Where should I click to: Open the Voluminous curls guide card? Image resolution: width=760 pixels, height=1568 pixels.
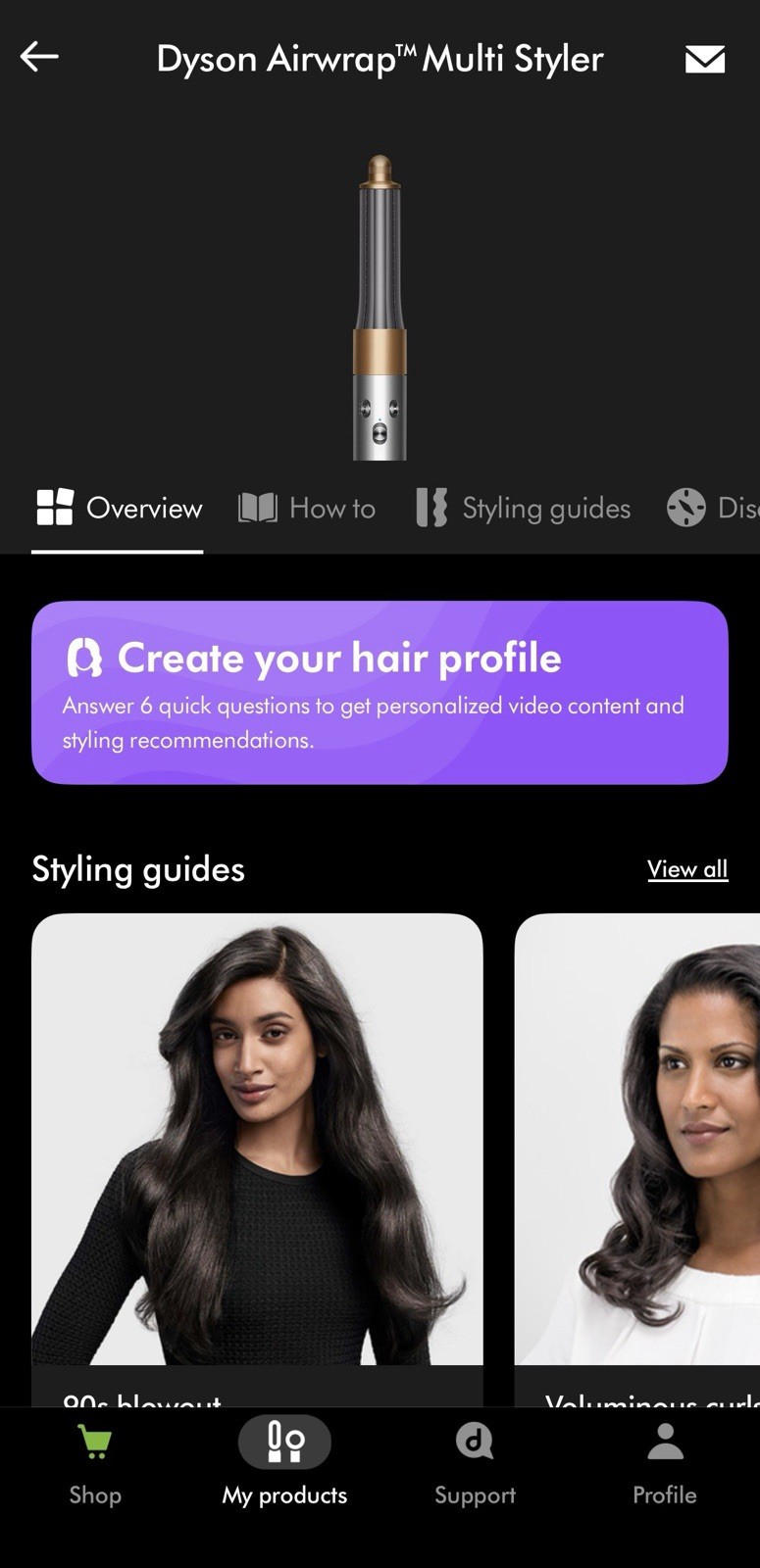637,1159
